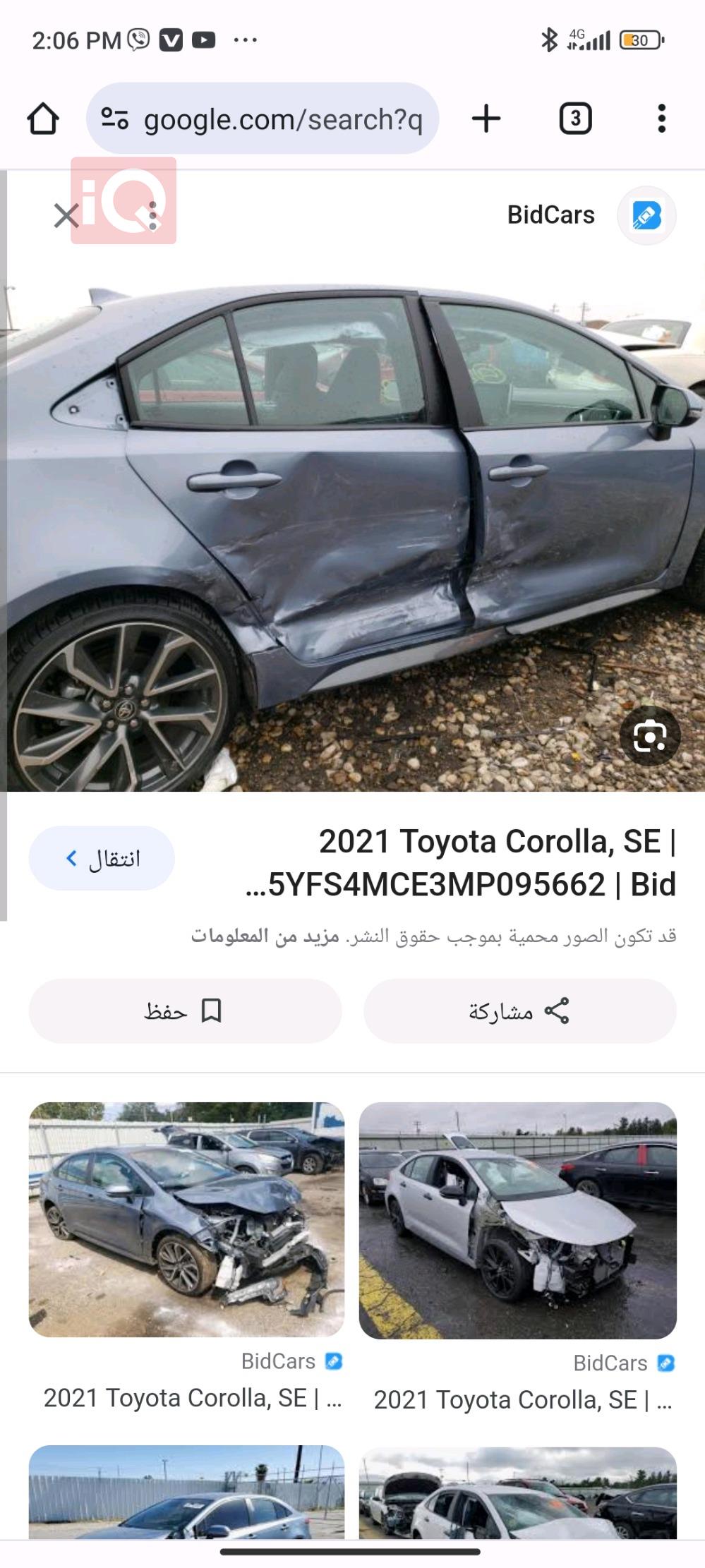Open a new tab with the plus button
Image resolution: width=705 pixels, height=1568 pixels.
coord(486,119)
